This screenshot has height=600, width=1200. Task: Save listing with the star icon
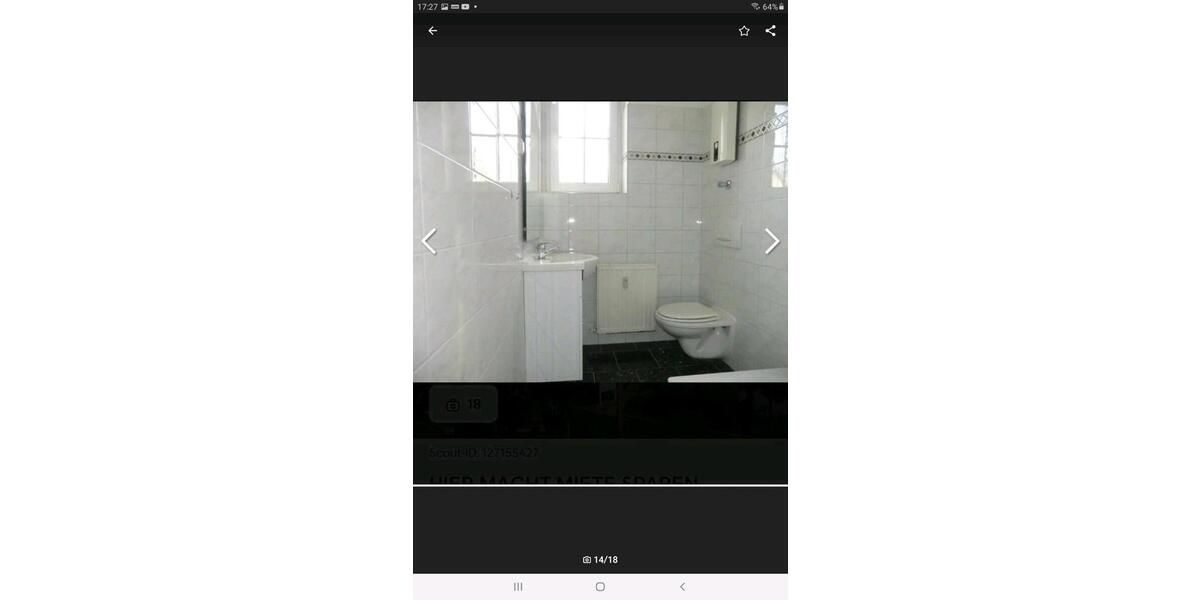744,31
